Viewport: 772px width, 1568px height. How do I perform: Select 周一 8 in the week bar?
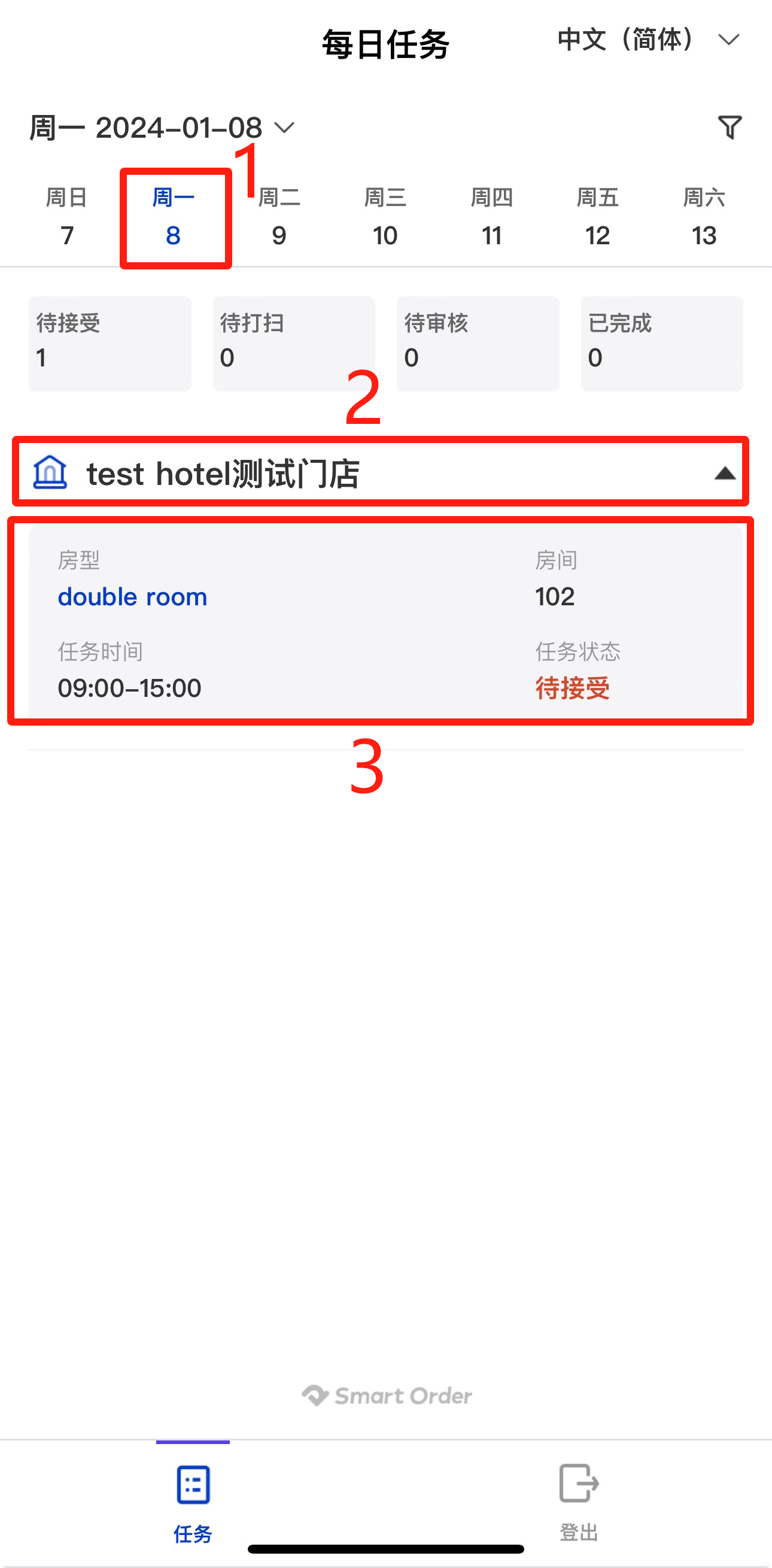[174, 217]
